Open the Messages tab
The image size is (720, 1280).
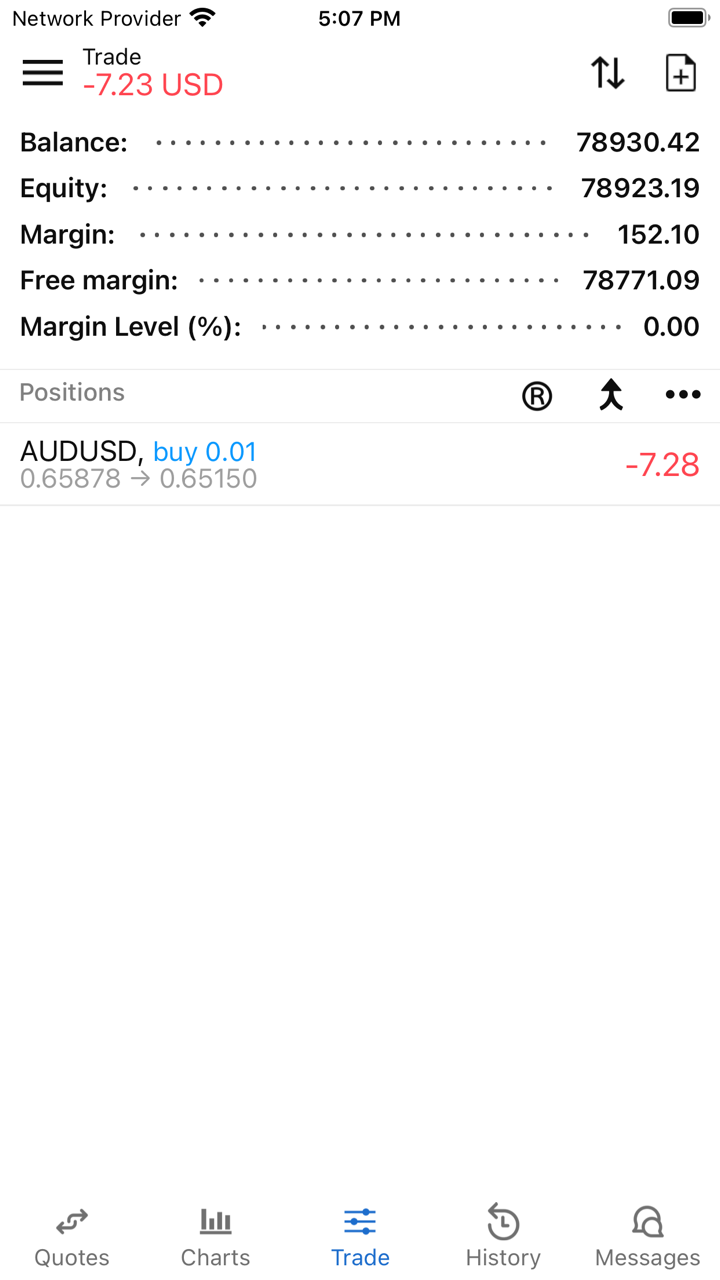click(x=647, y=1237)
